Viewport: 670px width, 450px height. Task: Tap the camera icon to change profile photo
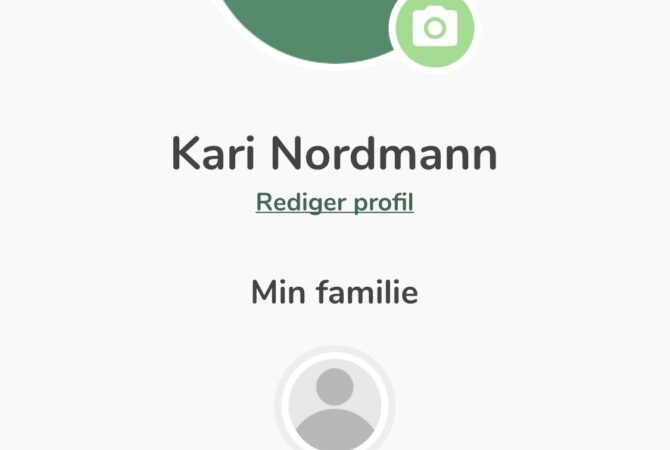coord(434,27)
